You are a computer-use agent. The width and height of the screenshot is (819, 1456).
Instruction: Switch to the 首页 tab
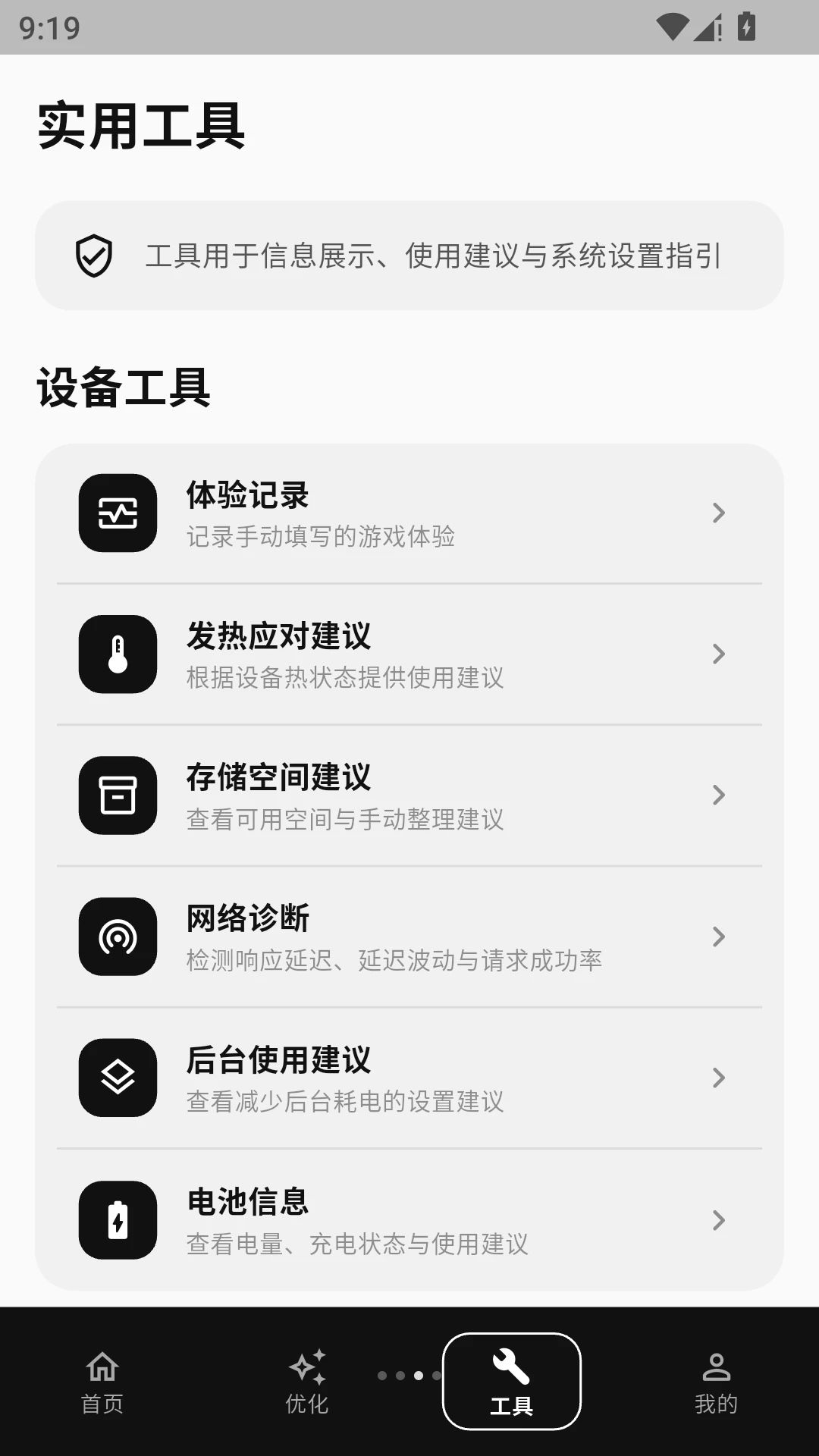[102, 1382]
